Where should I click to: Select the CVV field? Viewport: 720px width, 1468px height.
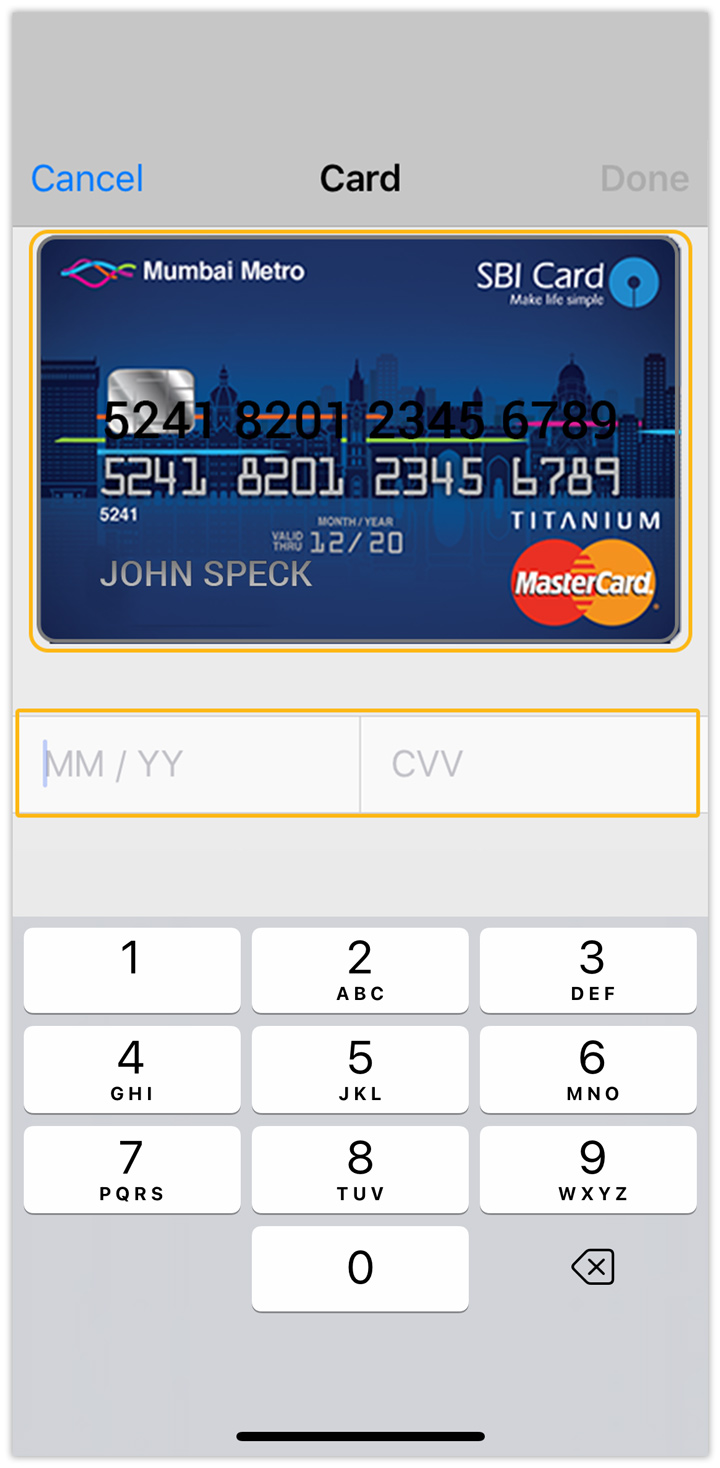click(528, 764)
